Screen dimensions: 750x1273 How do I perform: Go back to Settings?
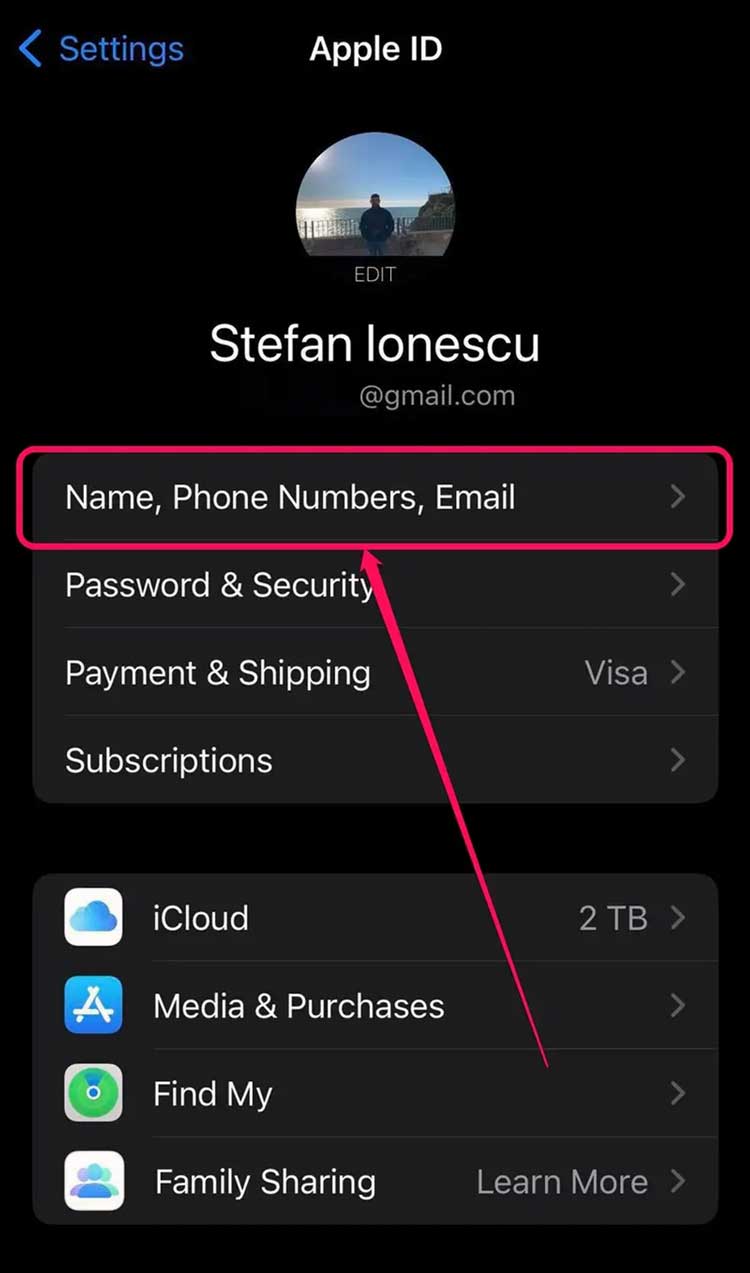pos(102,48)
